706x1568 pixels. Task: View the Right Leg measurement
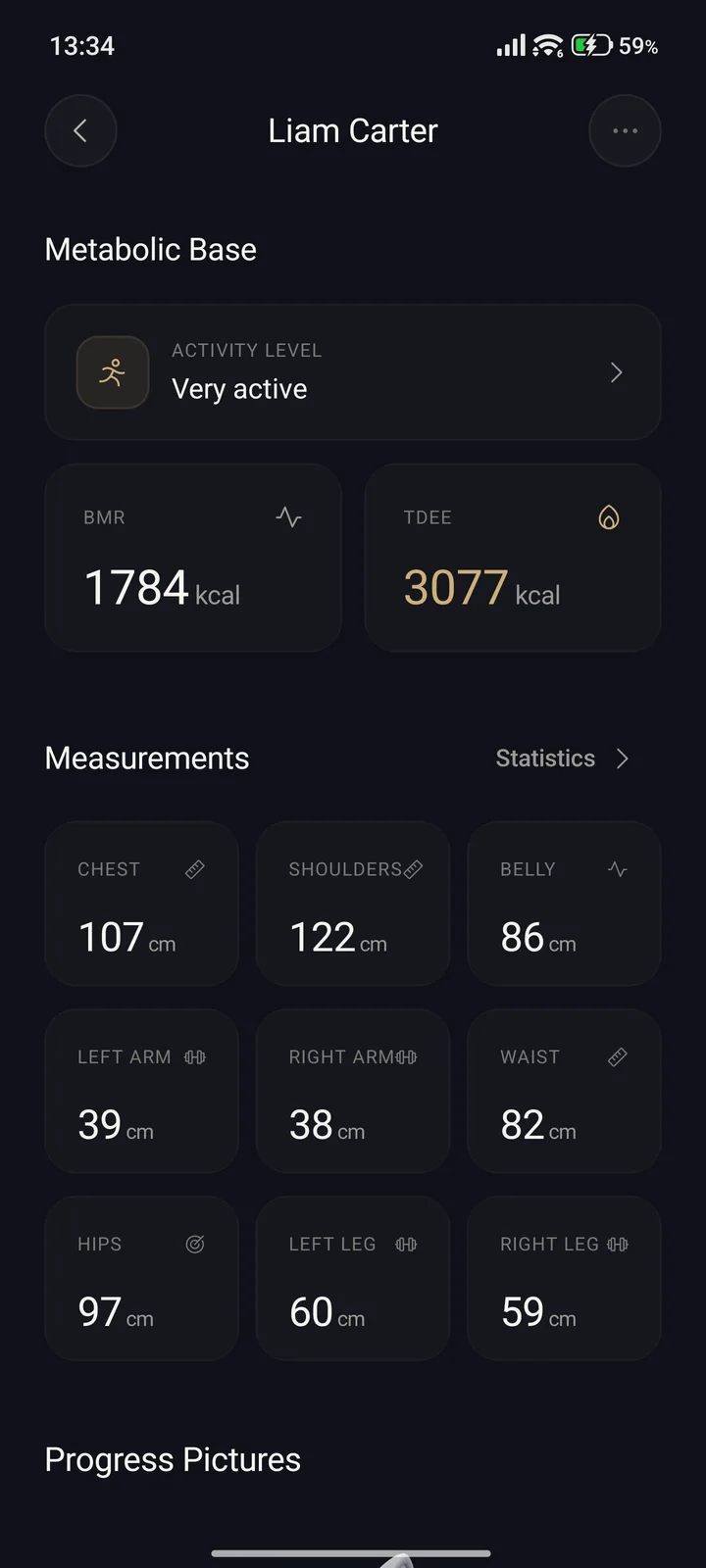[565, 1278]
